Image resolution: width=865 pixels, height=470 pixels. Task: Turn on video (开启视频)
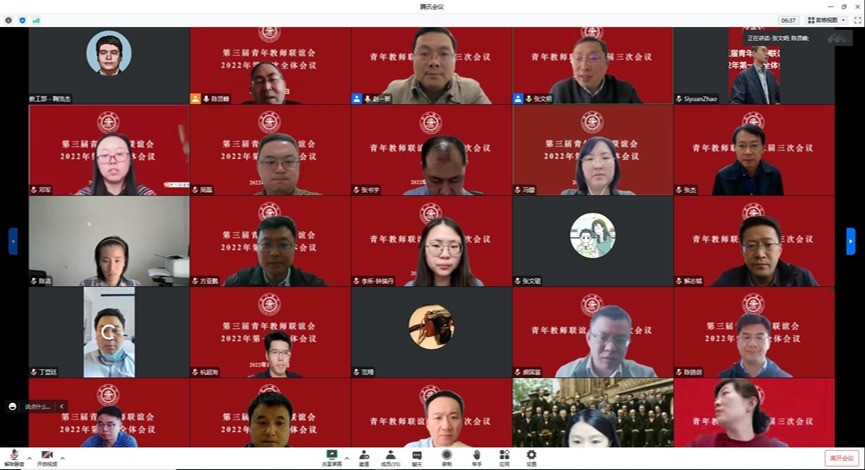tap(46, 457)
